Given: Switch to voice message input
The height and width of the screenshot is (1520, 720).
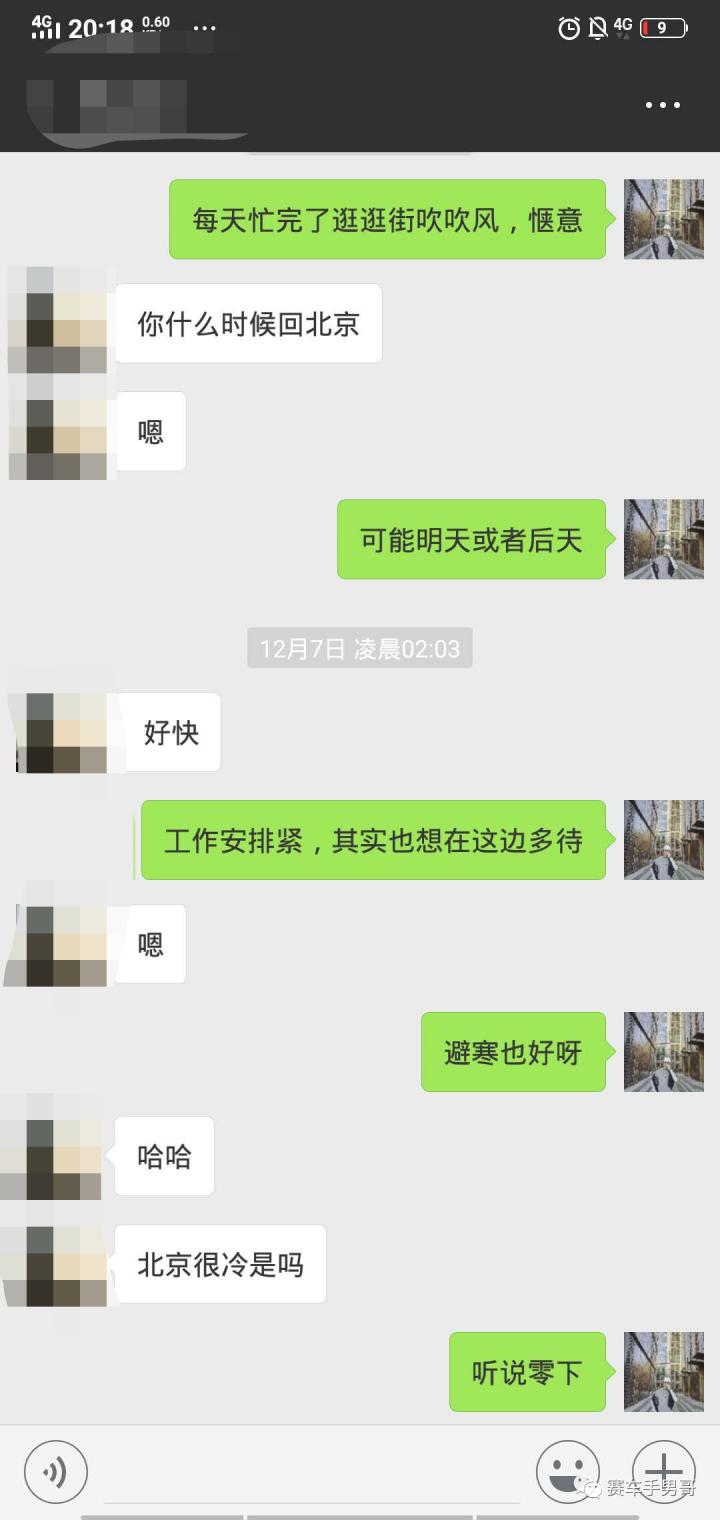Looking at the screenshot, I should click(56, 1472).
